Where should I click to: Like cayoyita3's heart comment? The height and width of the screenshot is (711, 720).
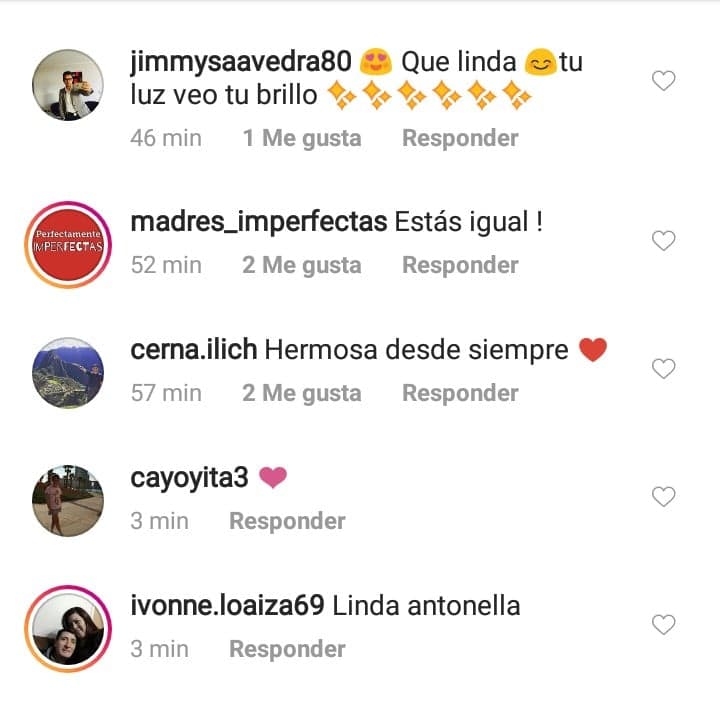(664, 496)
